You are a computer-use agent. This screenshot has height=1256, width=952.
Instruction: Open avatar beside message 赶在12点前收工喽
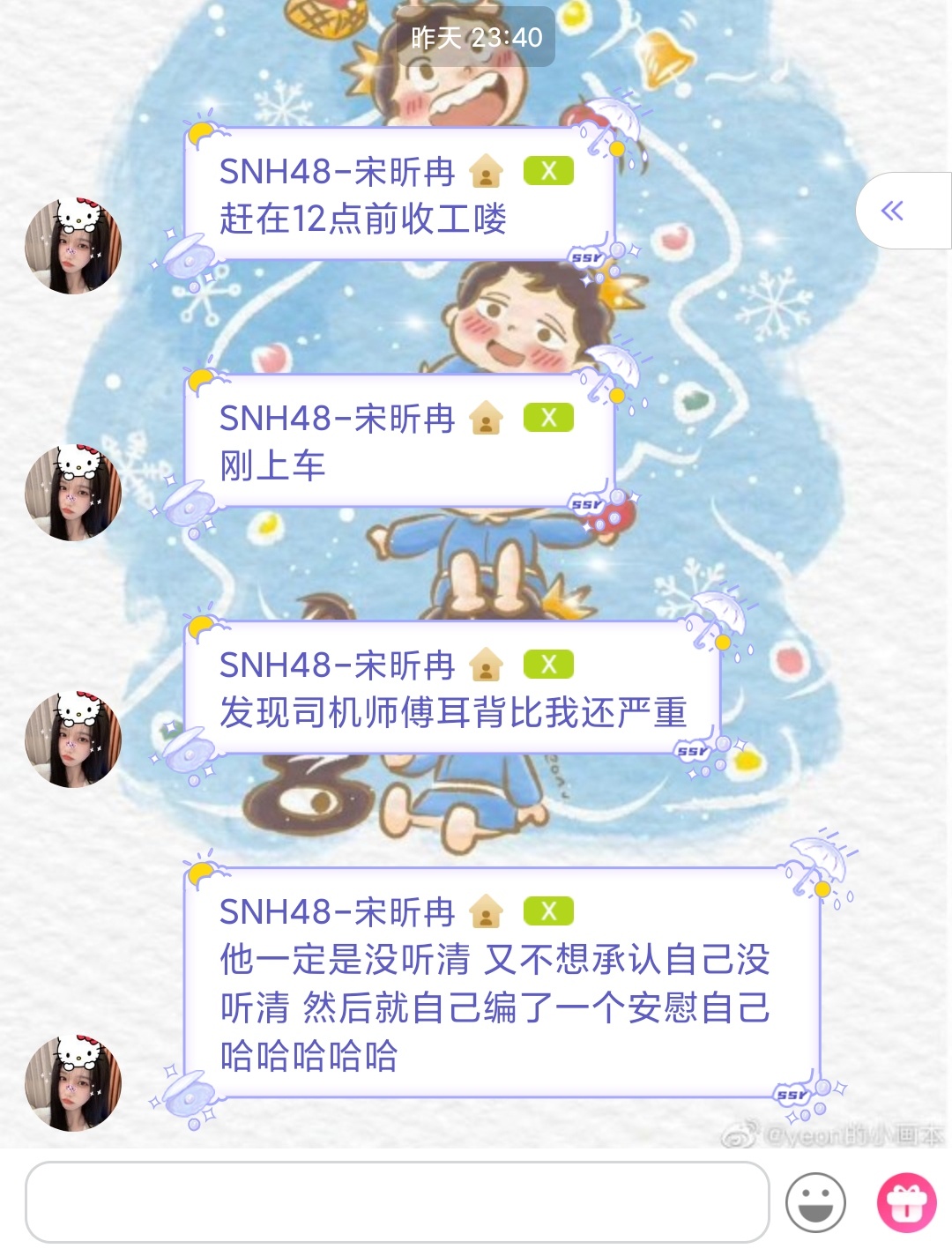pos(73,246)
